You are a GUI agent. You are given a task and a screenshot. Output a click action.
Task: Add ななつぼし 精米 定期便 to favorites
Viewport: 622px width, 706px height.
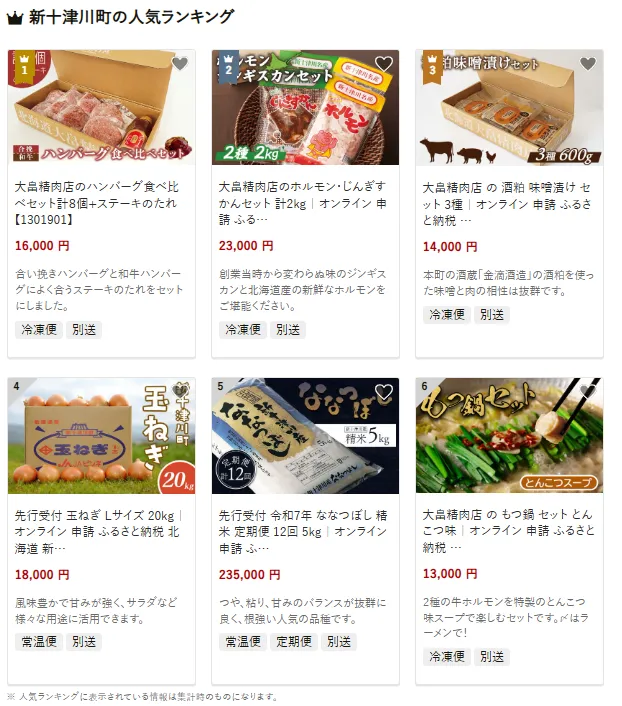click(384, 391)
